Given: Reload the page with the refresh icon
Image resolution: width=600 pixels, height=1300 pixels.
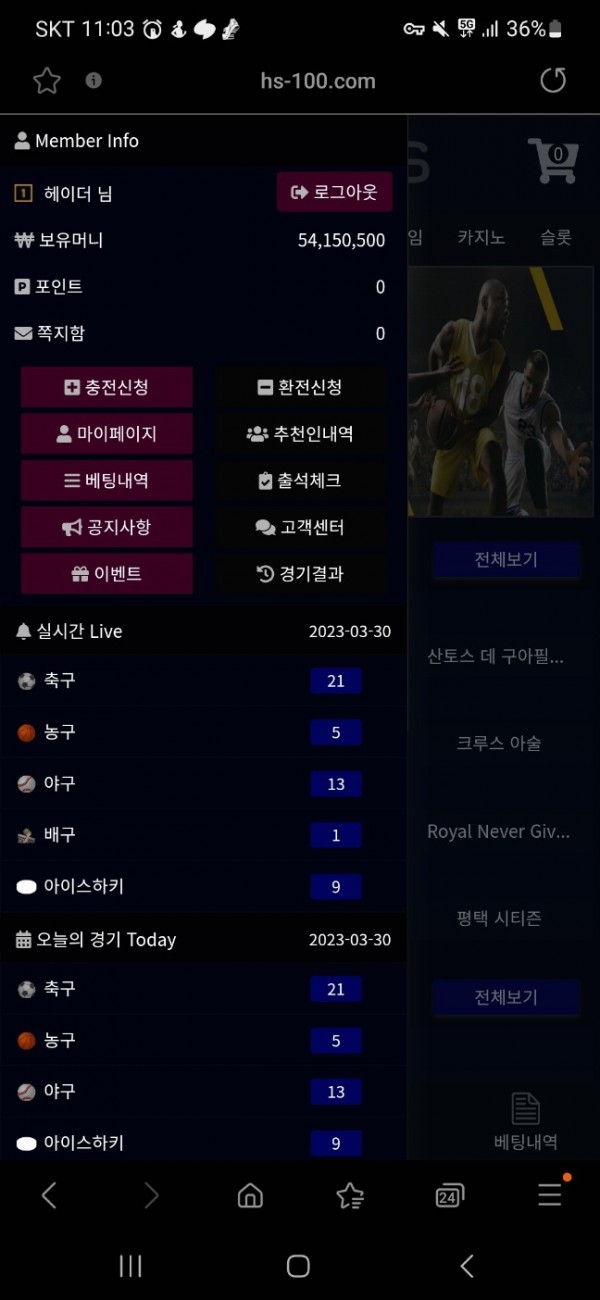Looking at the screenshot, I should (x=553, y=81).
